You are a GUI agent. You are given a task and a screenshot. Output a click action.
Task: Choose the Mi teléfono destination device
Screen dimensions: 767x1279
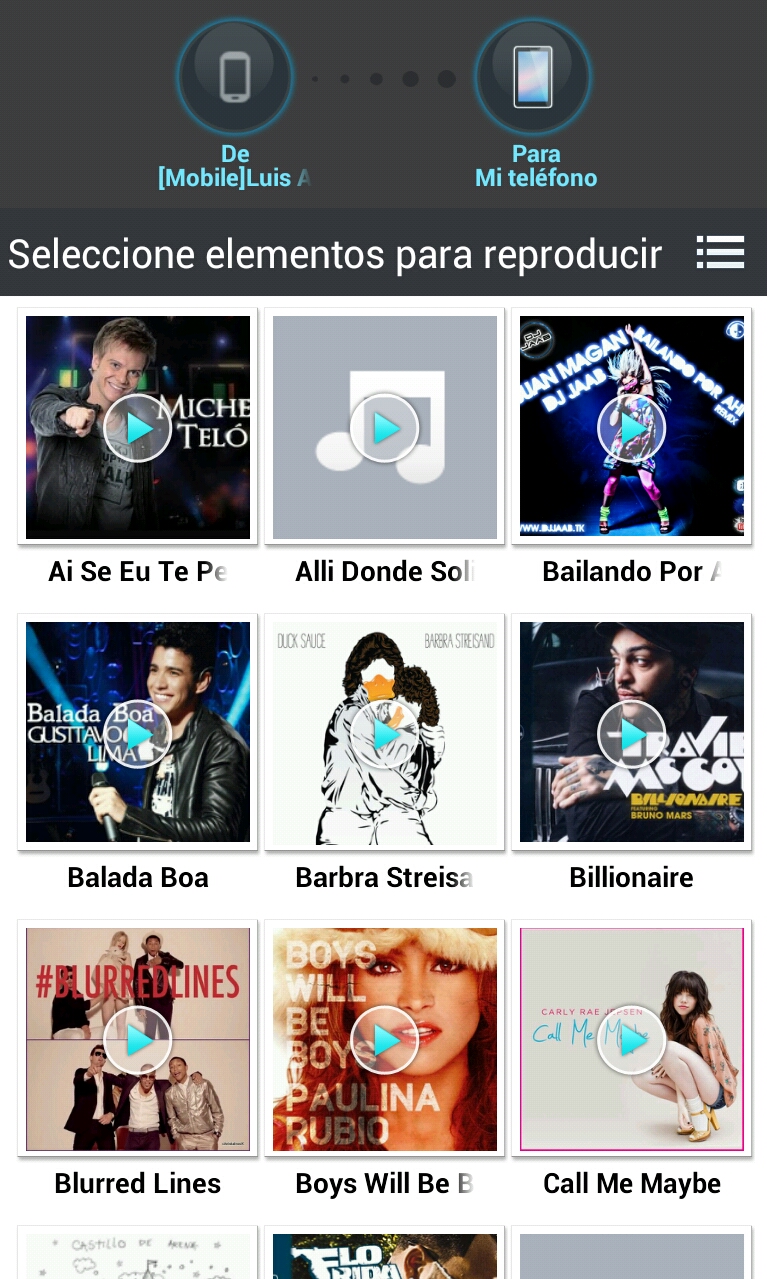(x=533, y=77)
